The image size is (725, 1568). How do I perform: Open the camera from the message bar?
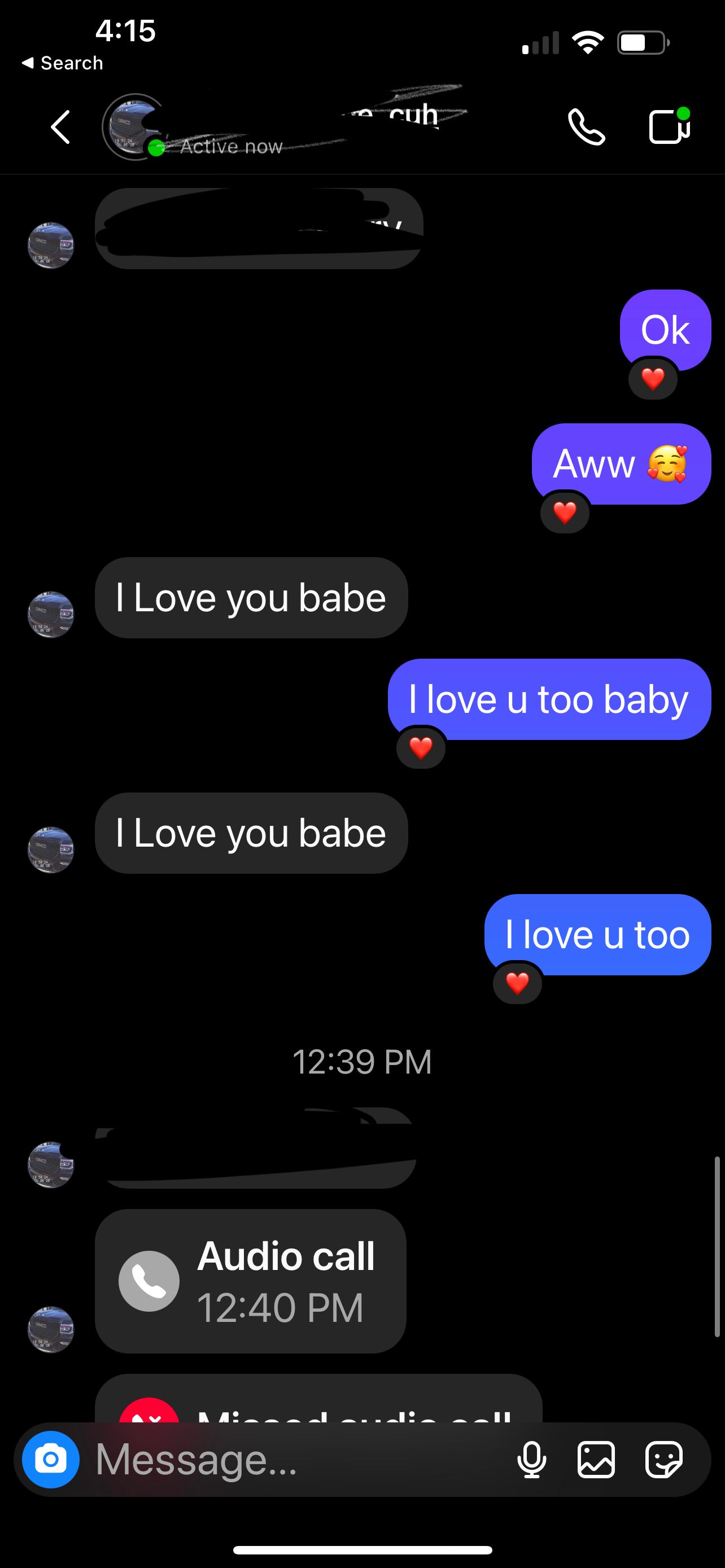51,1459
